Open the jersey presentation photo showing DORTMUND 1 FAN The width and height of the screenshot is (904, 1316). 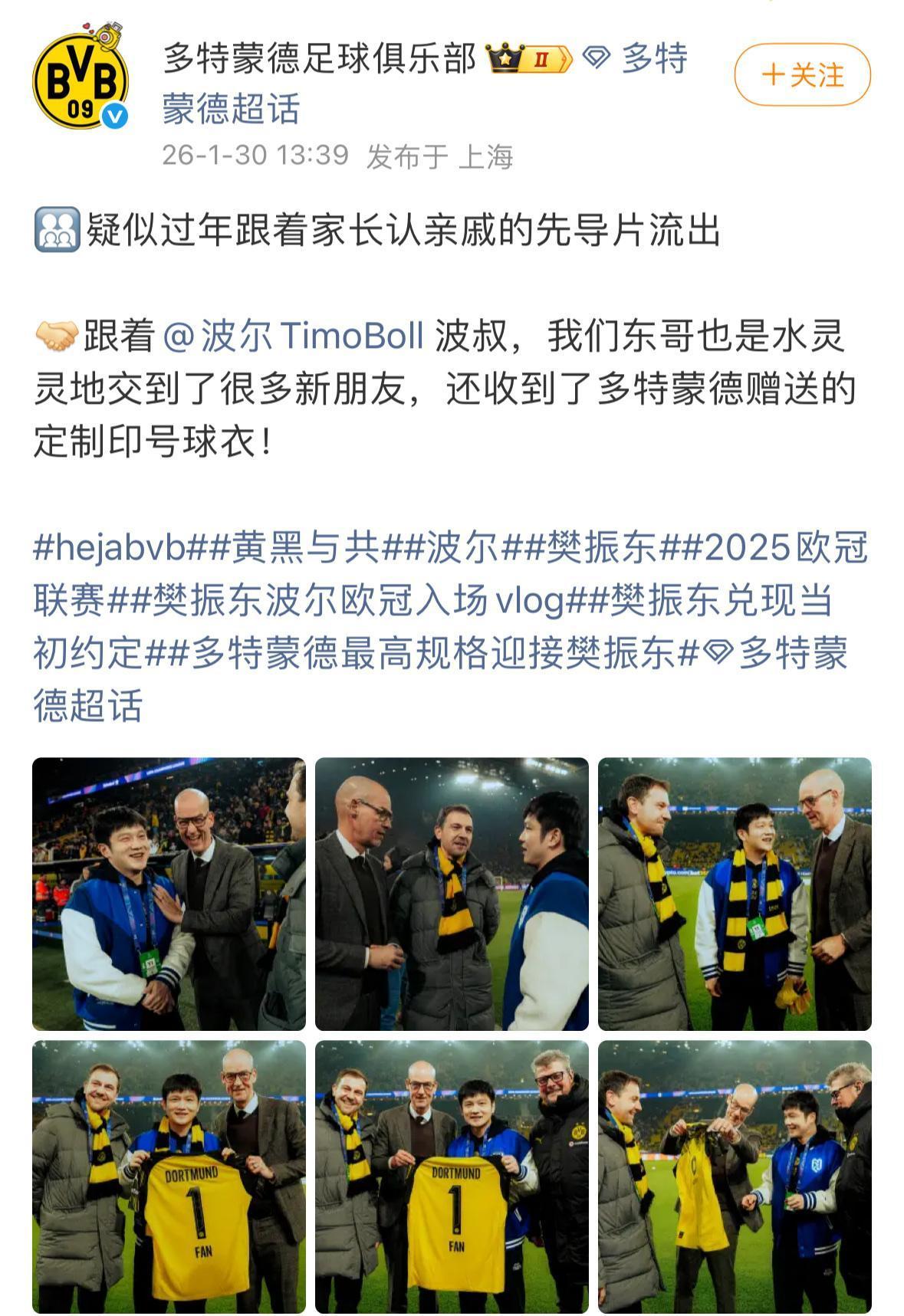tap(169, 1173)
